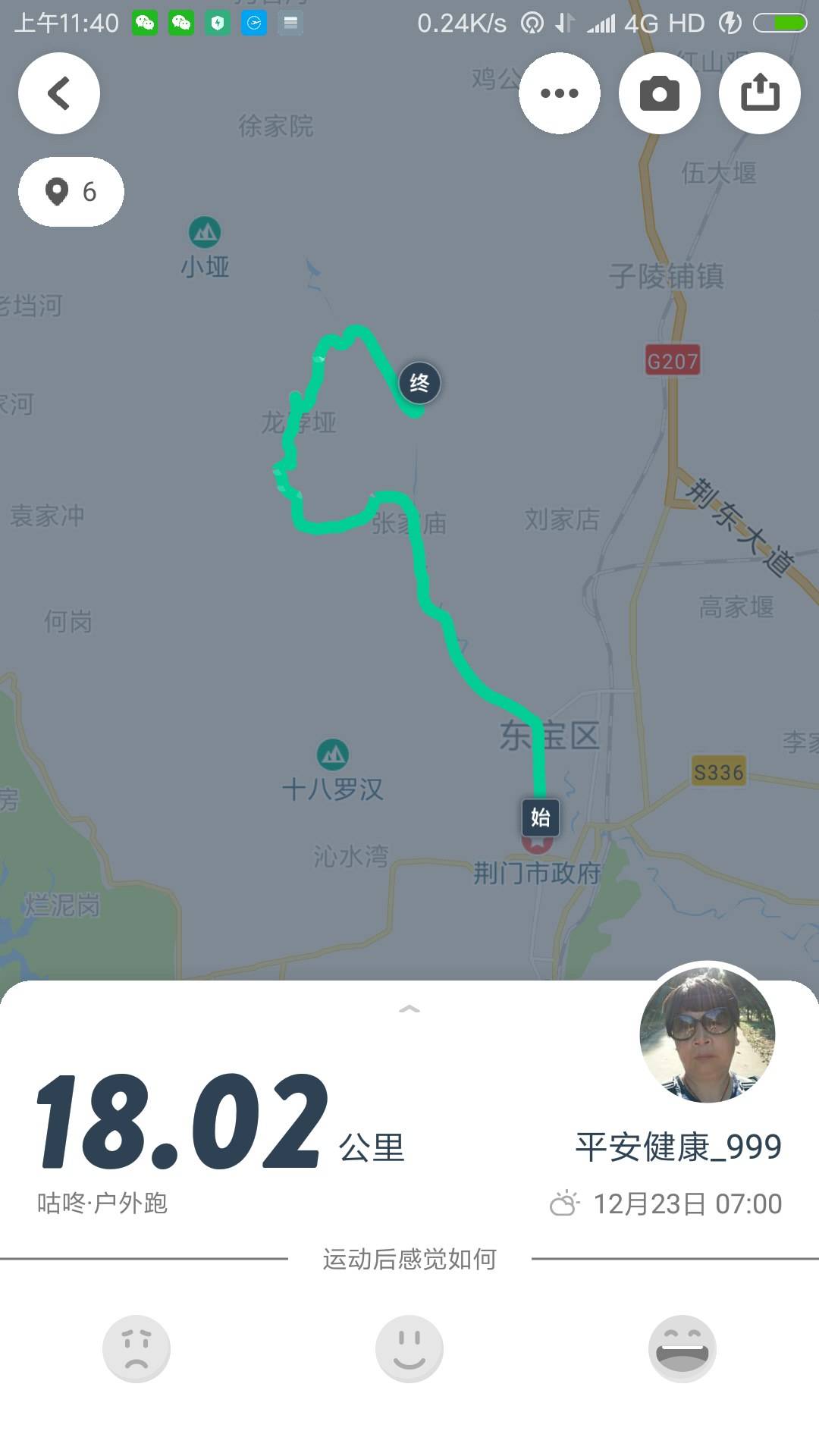Share this running record
The image size is (819, 1456).
pos(759,93)
